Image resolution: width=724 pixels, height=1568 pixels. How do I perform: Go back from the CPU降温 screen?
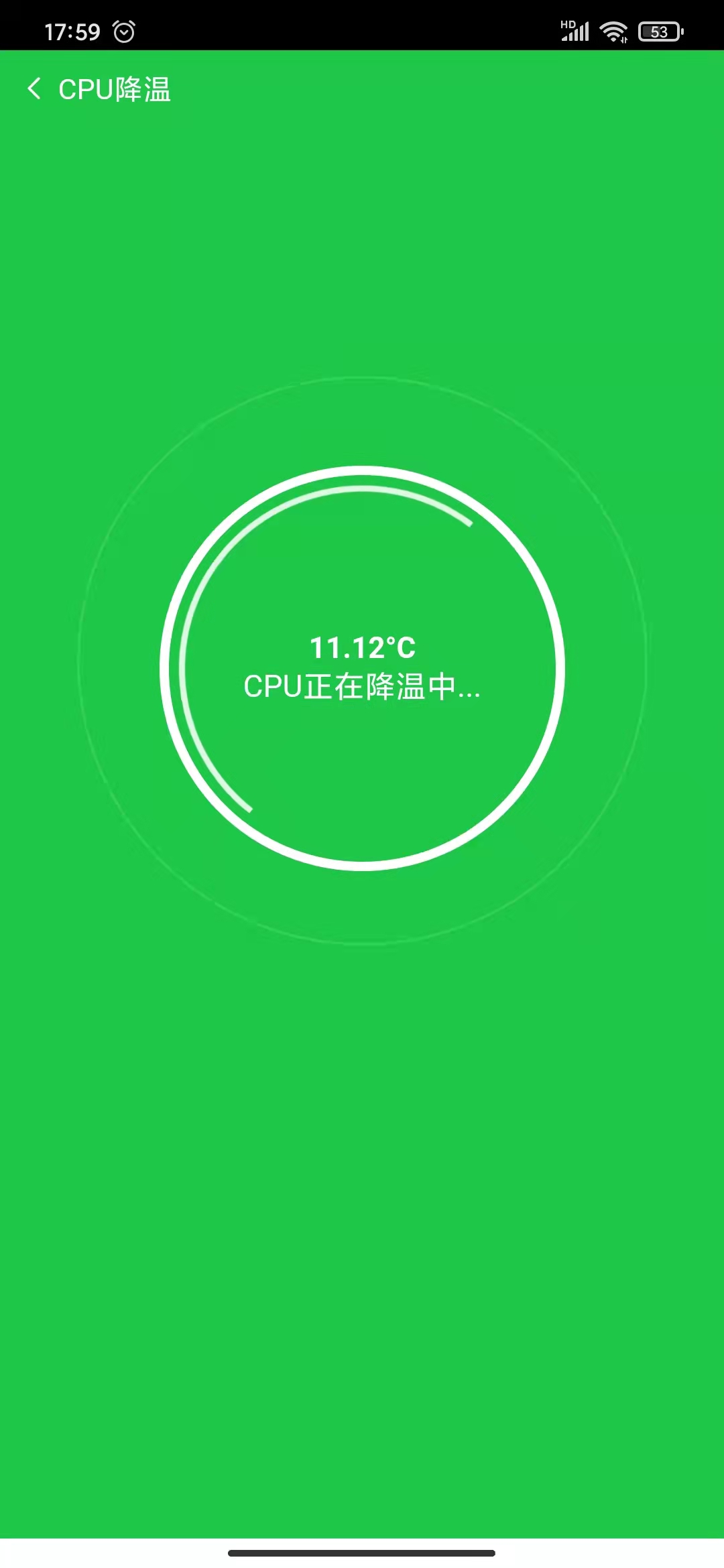pos(34,88)
